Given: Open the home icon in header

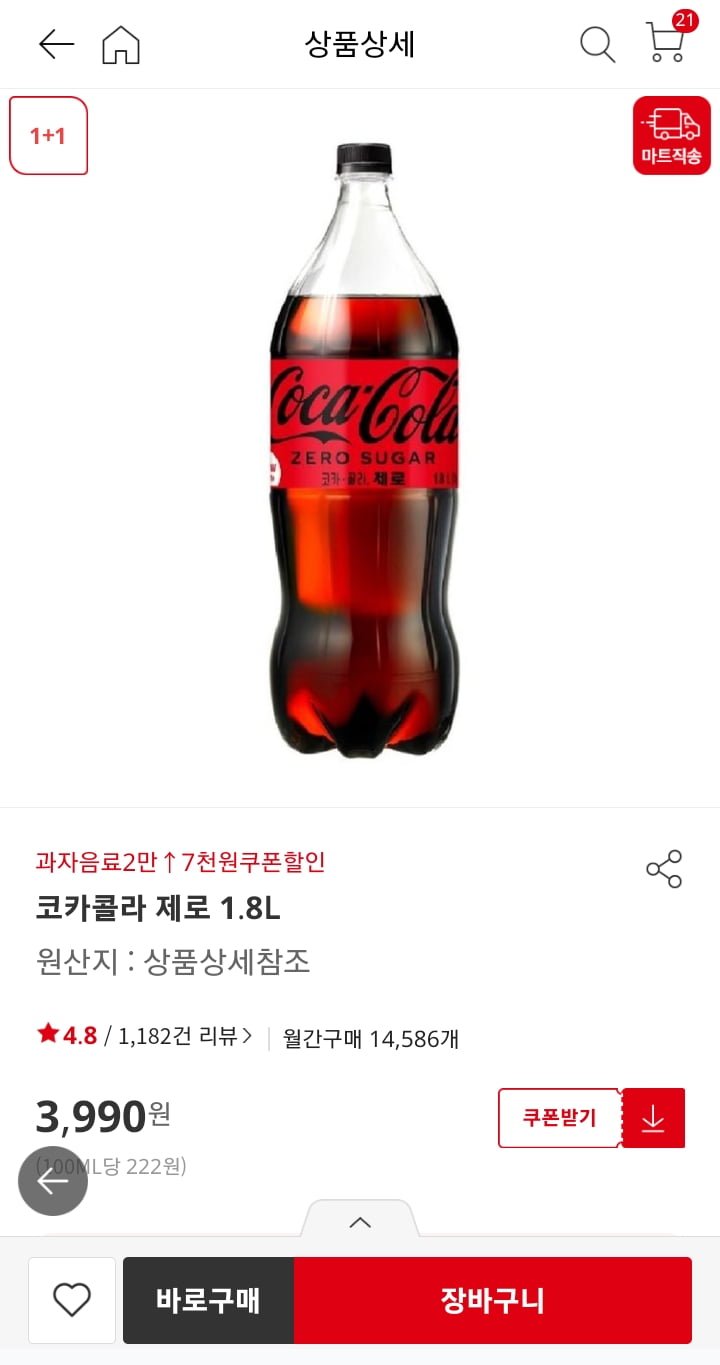Looking at the screenshot, I should pyautogui.click(x=121, y=45).
